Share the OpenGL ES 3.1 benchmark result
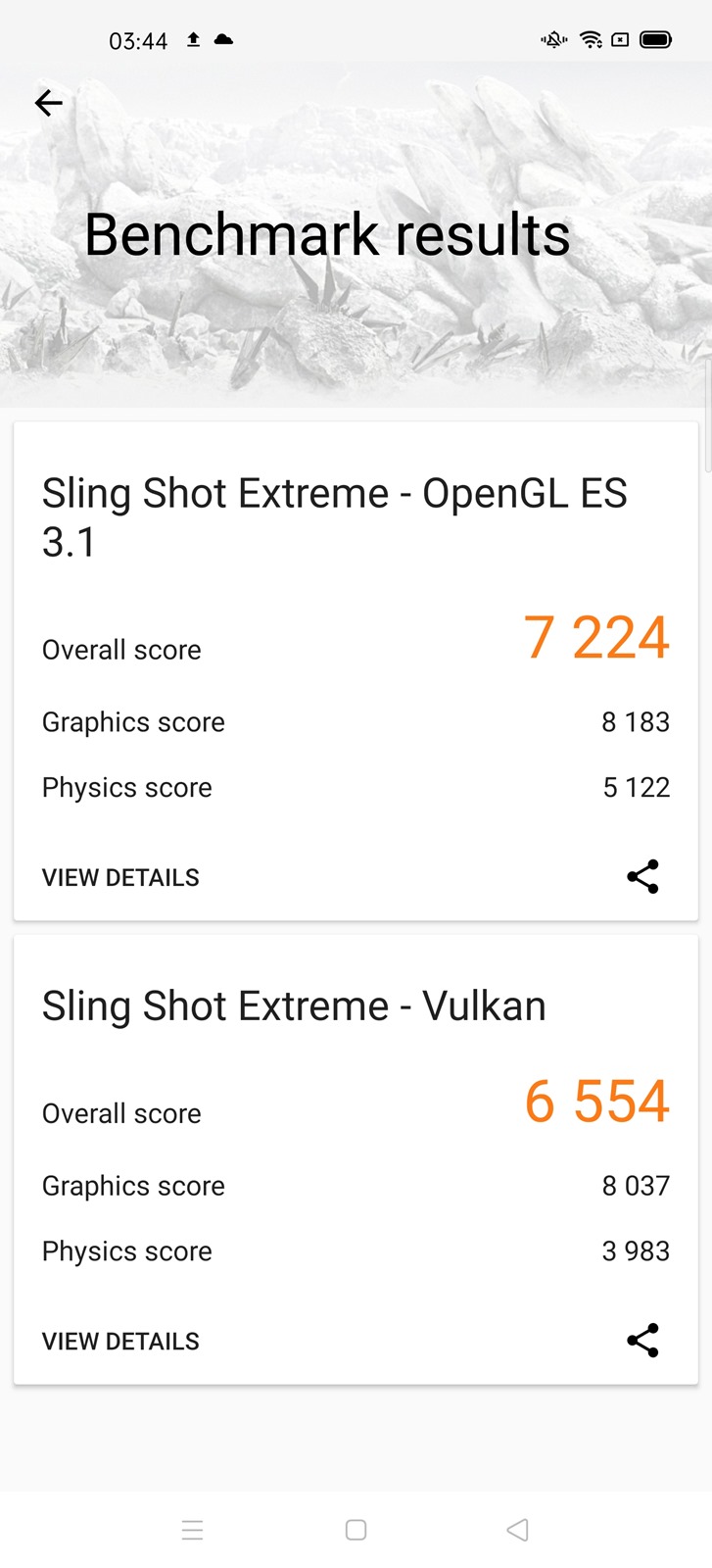Viewport: 712px width, 1568px height. pos(642,876)
